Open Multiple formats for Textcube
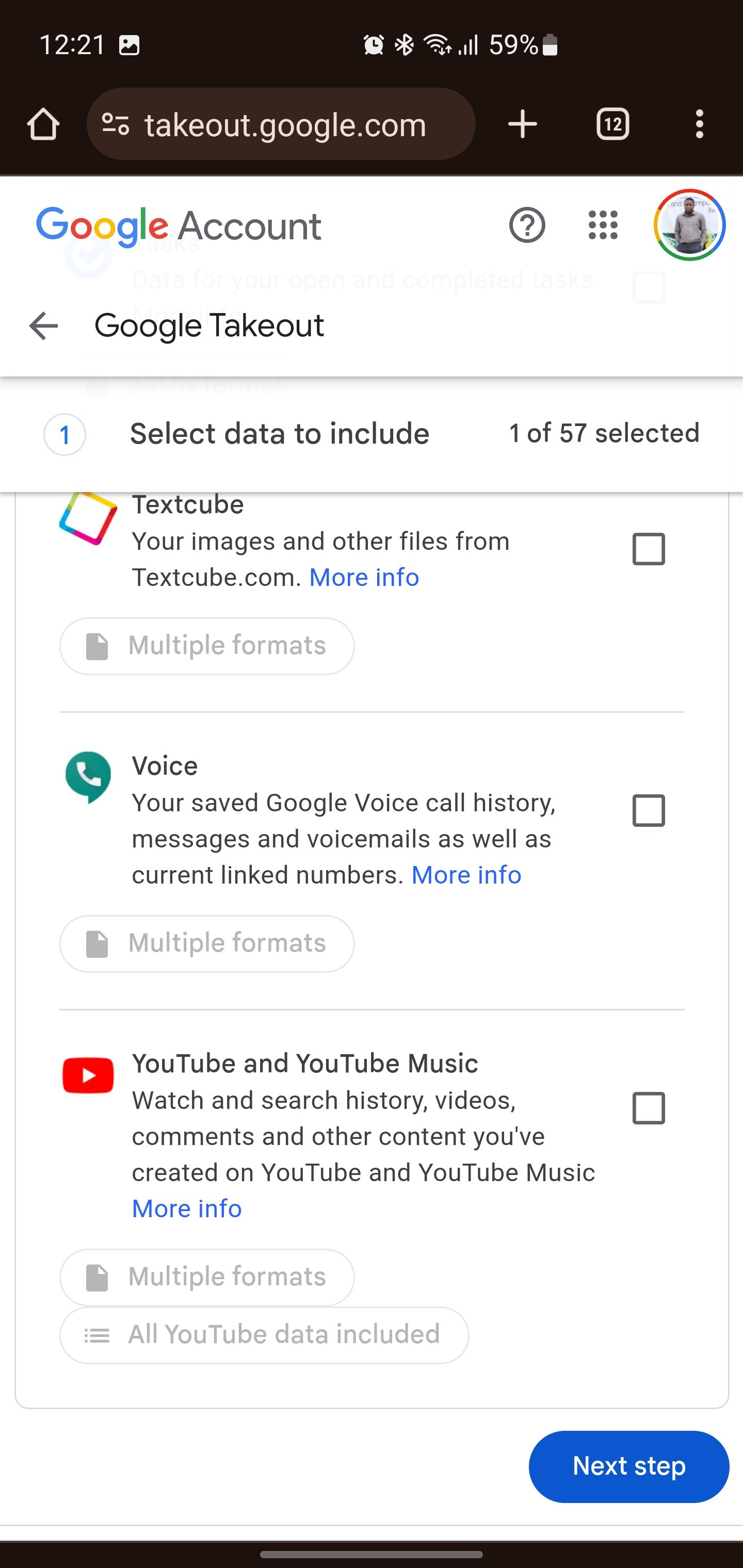The image size is (743, 1568). [x=206, y=646]
